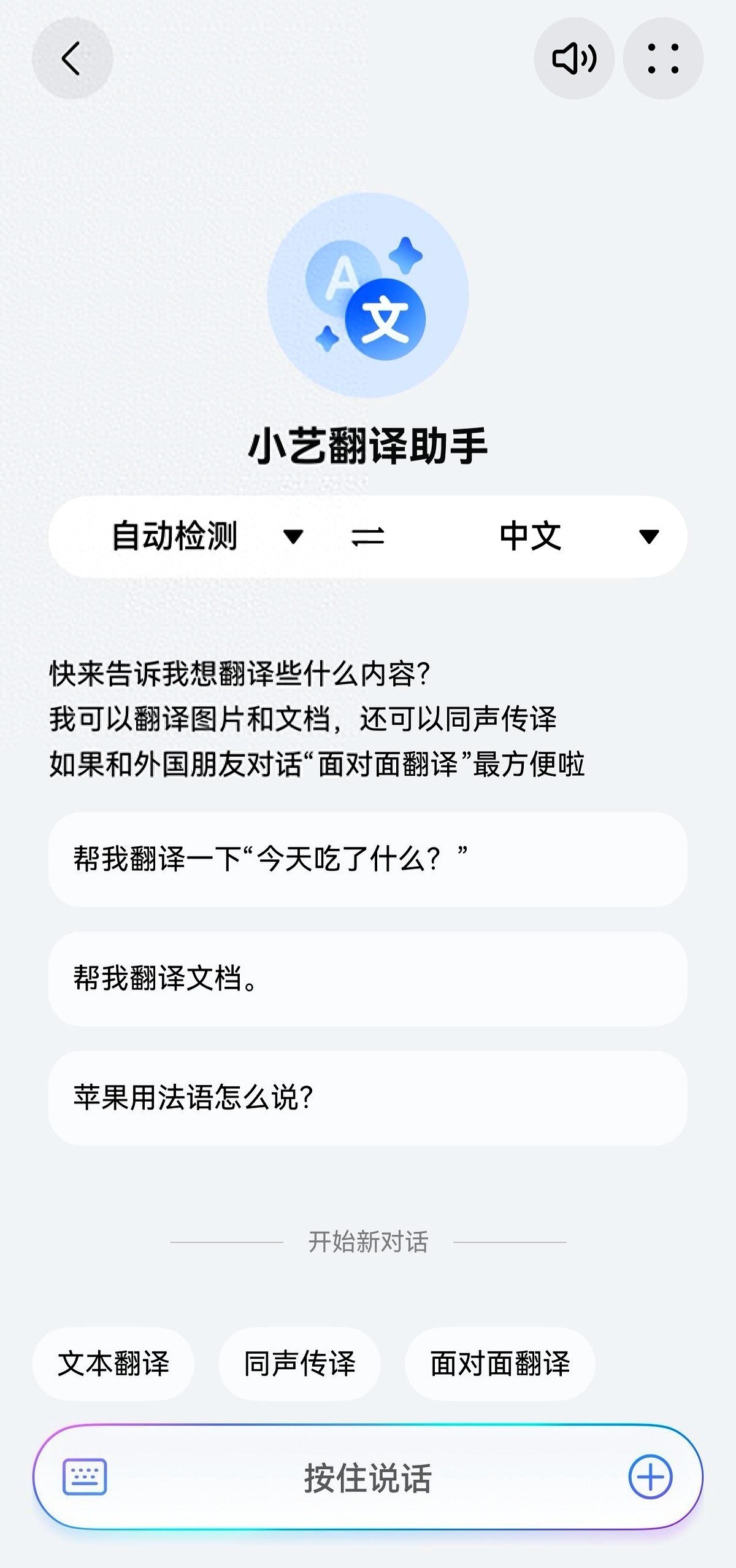Tap the 按住说话 voice button

[368, 1477]
